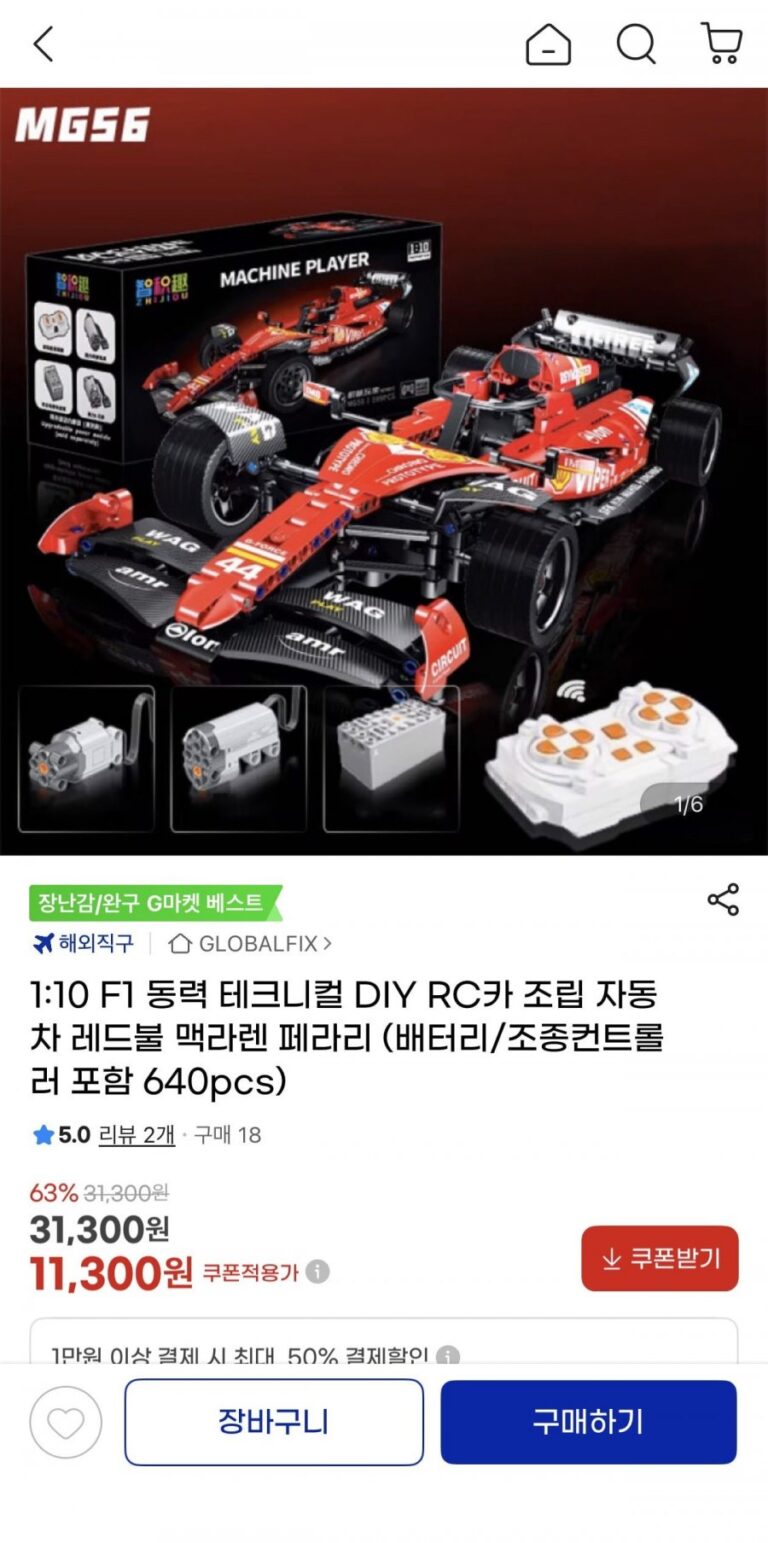This screenshot has height=1543, width=768.
Task: Open the shopping cart icon
Action: tap(721, 44)
